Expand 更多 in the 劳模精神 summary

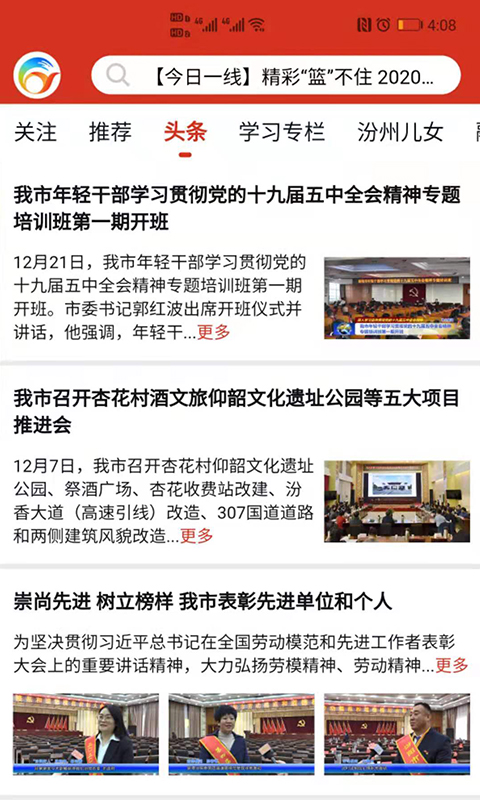click(452, 665)
